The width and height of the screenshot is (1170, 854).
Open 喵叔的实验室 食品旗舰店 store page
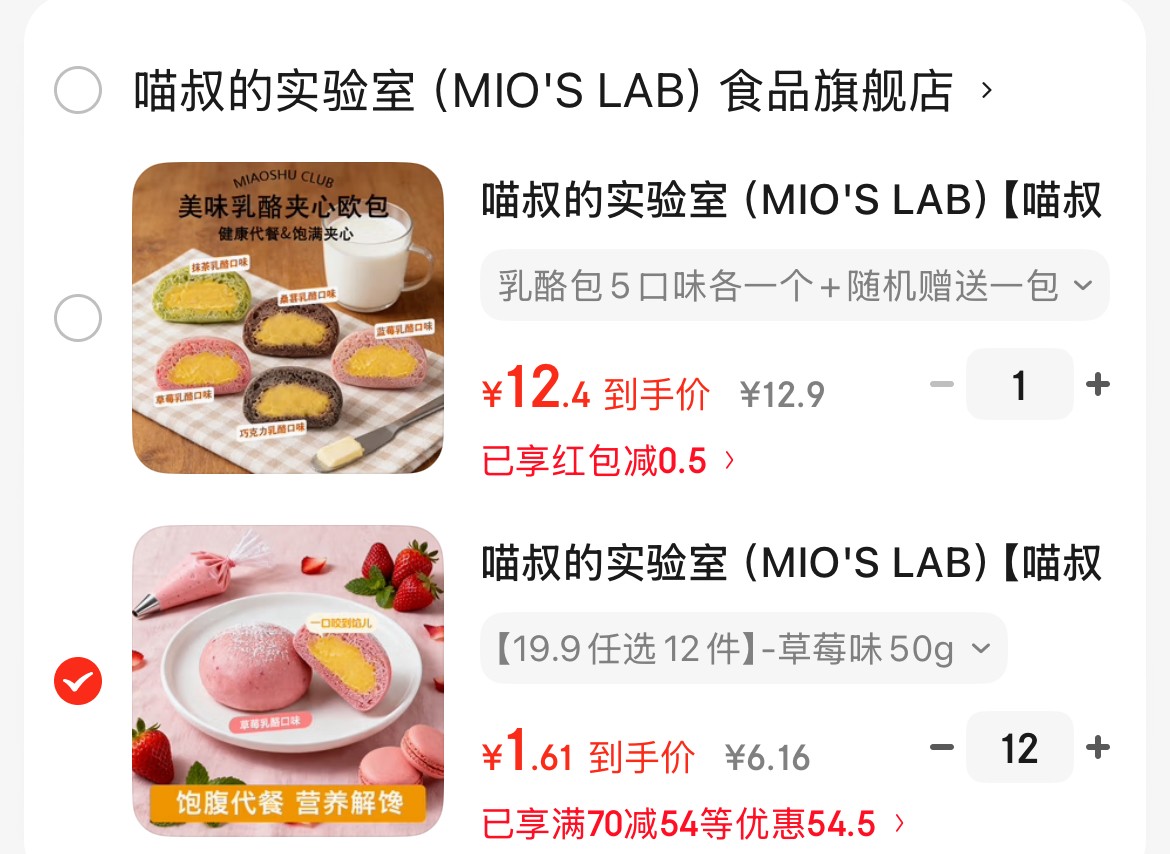point(560,92)
